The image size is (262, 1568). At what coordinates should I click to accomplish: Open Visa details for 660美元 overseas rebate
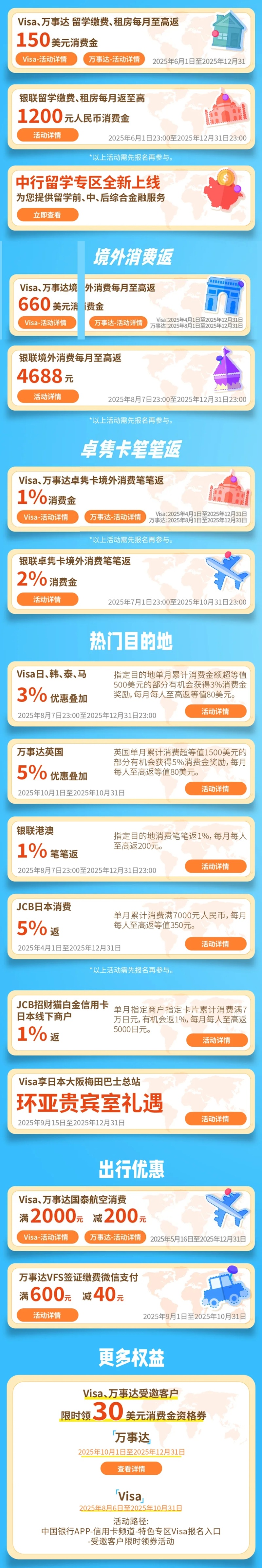point(46,323)
